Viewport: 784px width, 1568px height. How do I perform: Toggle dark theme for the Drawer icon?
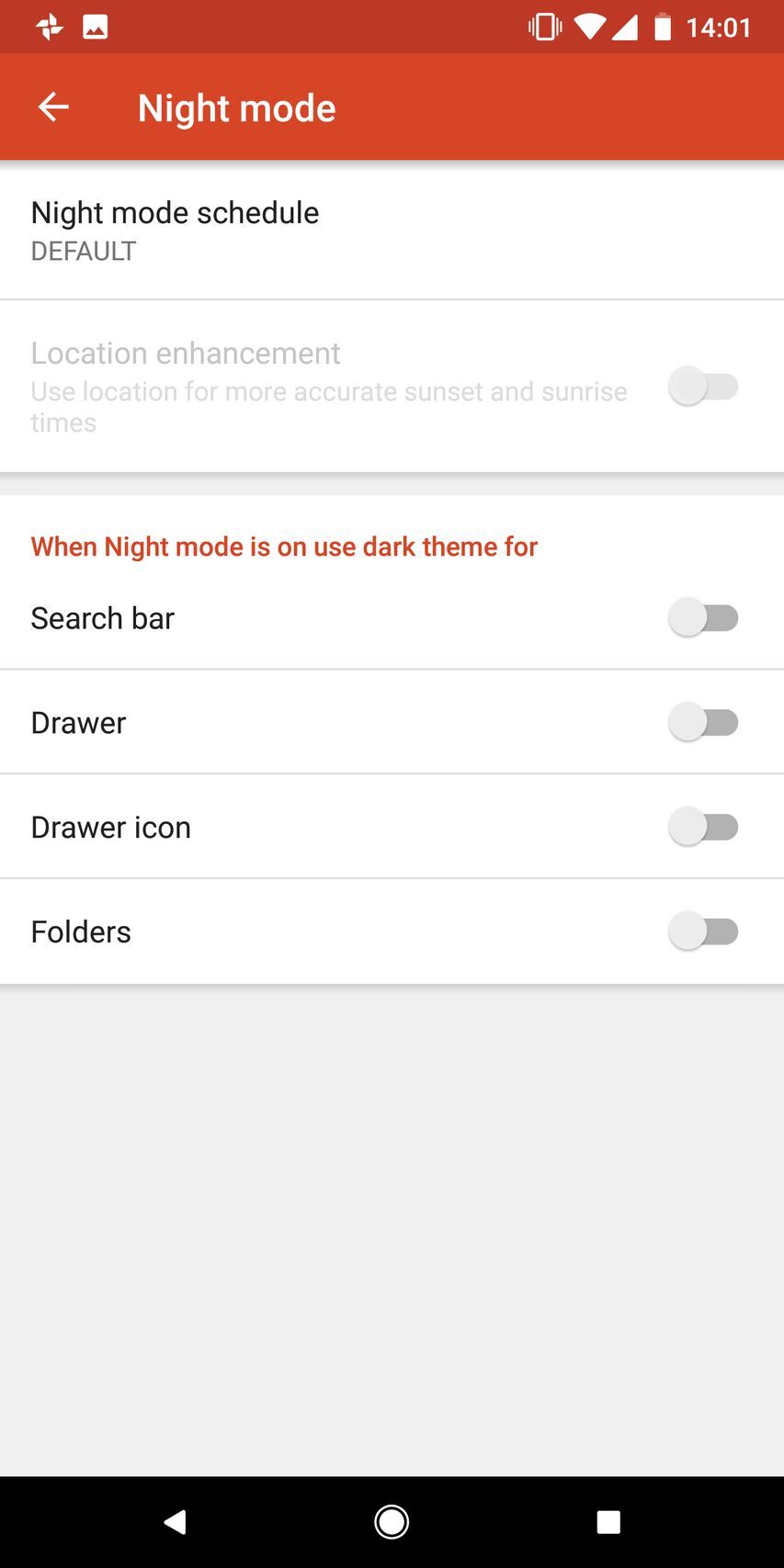703,826
